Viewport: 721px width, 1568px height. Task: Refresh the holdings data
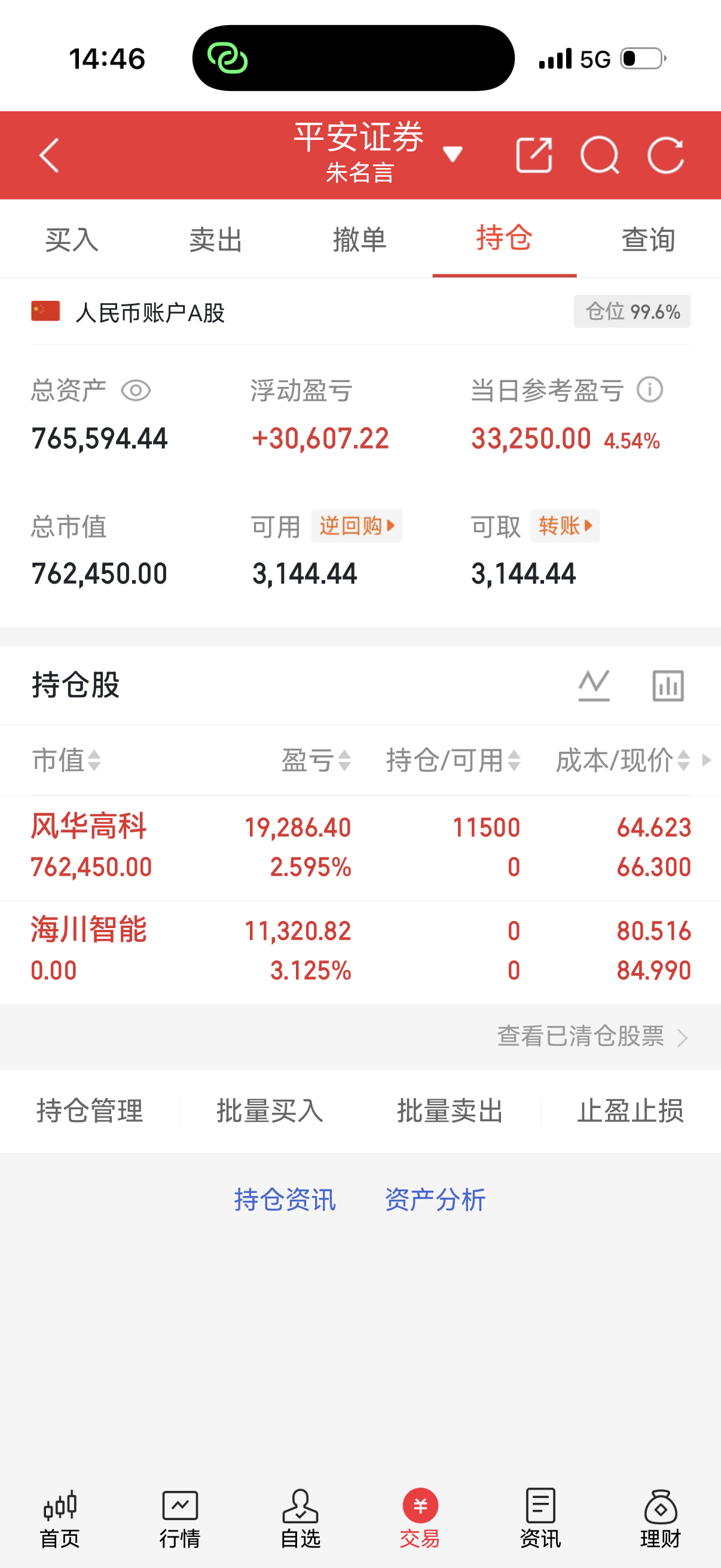pyautogui.click(x=665, y=155)
